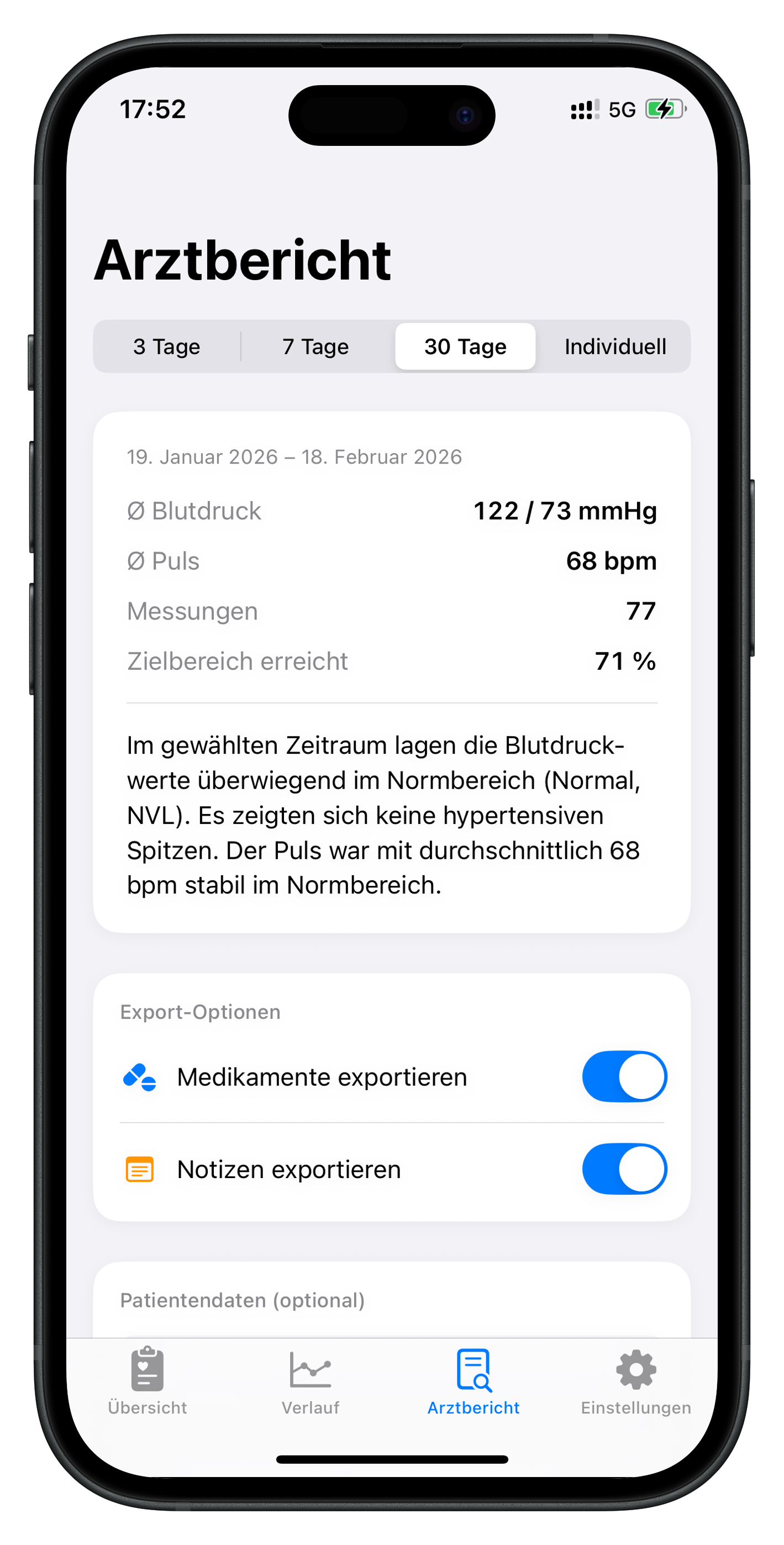Switch to 7 Tage view
The height and width of the screenshot is (1545, 784).
pos(315,346)
